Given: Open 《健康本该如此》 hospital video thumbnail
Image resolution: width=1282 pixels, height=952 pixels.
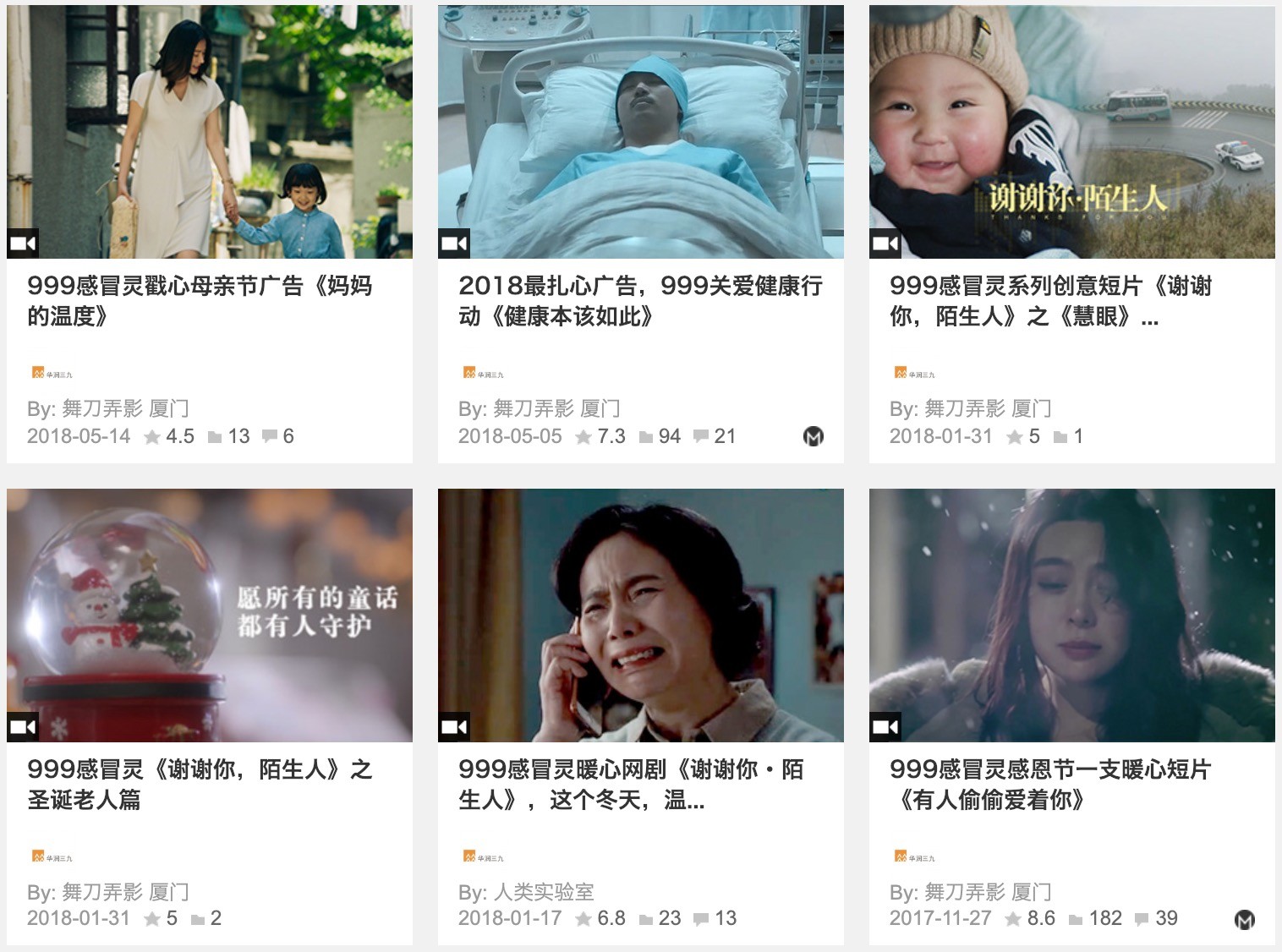Looking at the screenshot, I should (640, 131).
